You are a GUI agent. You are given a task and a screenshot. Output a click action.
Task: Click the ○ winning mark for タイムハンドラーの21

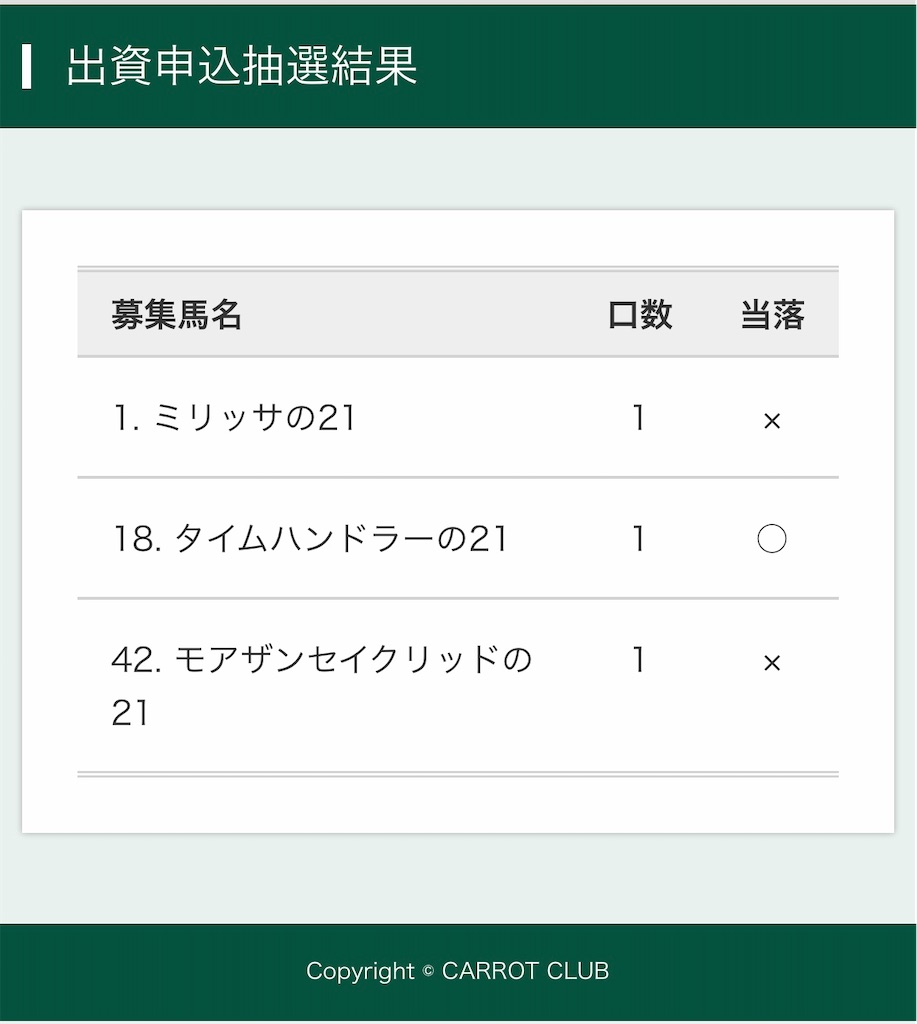pyautogui.click(x=772, y=538)
